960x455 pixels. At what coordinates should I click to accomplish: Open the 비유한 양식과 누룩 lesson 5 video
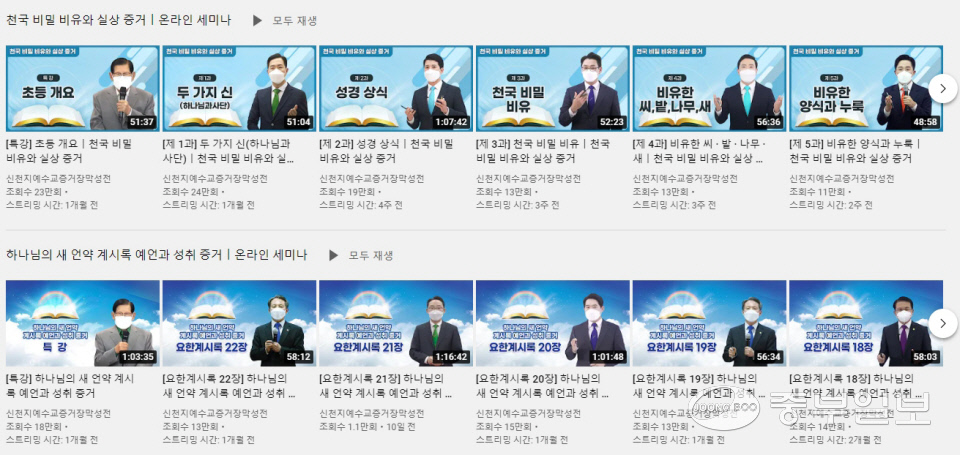click(x=865, y=88)
